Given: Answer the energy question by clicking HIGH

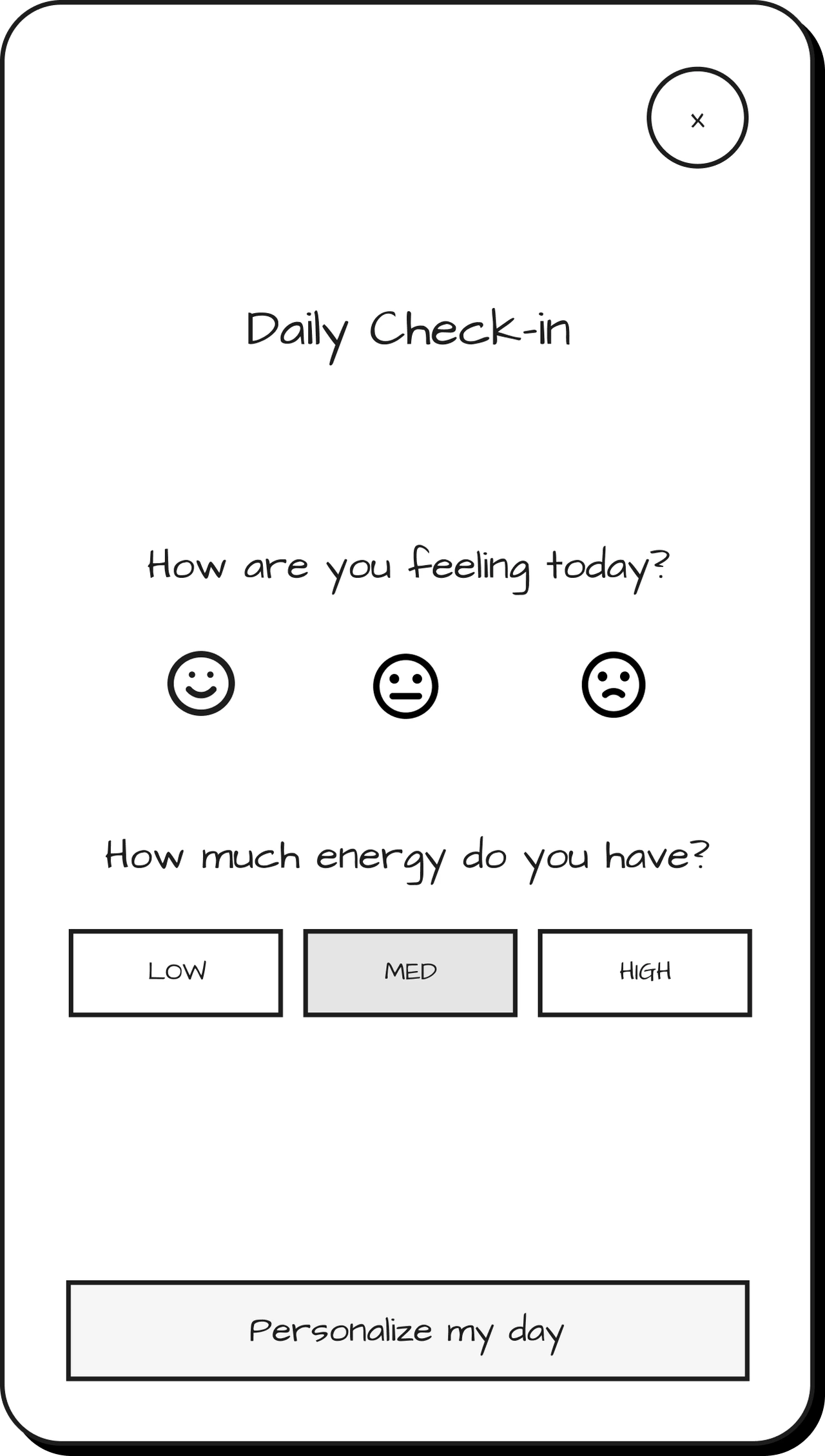Looking at the screenshot, I should click(x=645, y=972).
